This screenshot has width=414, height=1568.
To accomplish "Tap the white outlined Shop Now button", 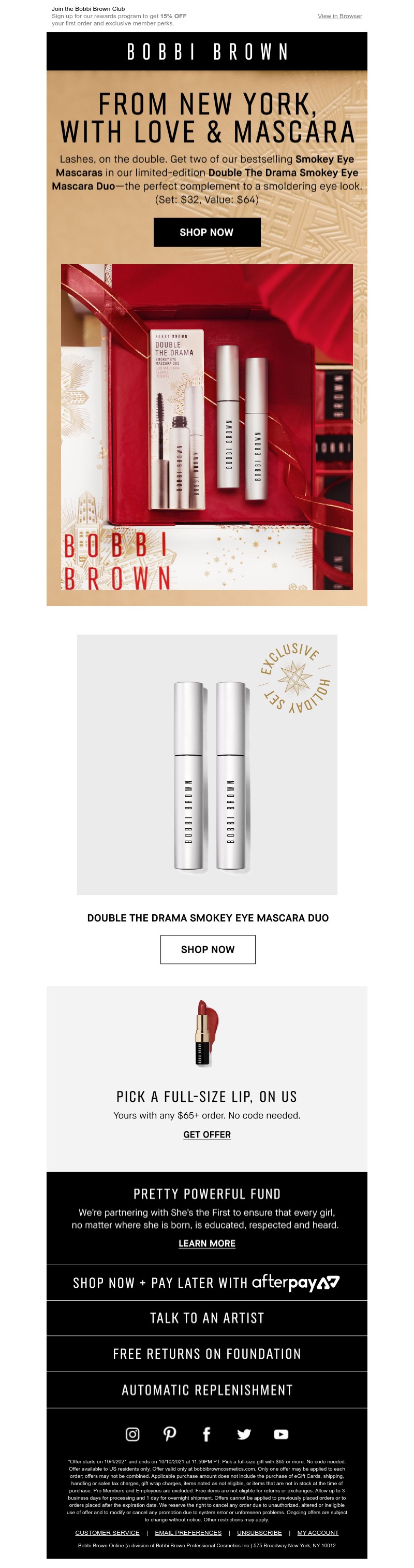I will coord(208,949).
